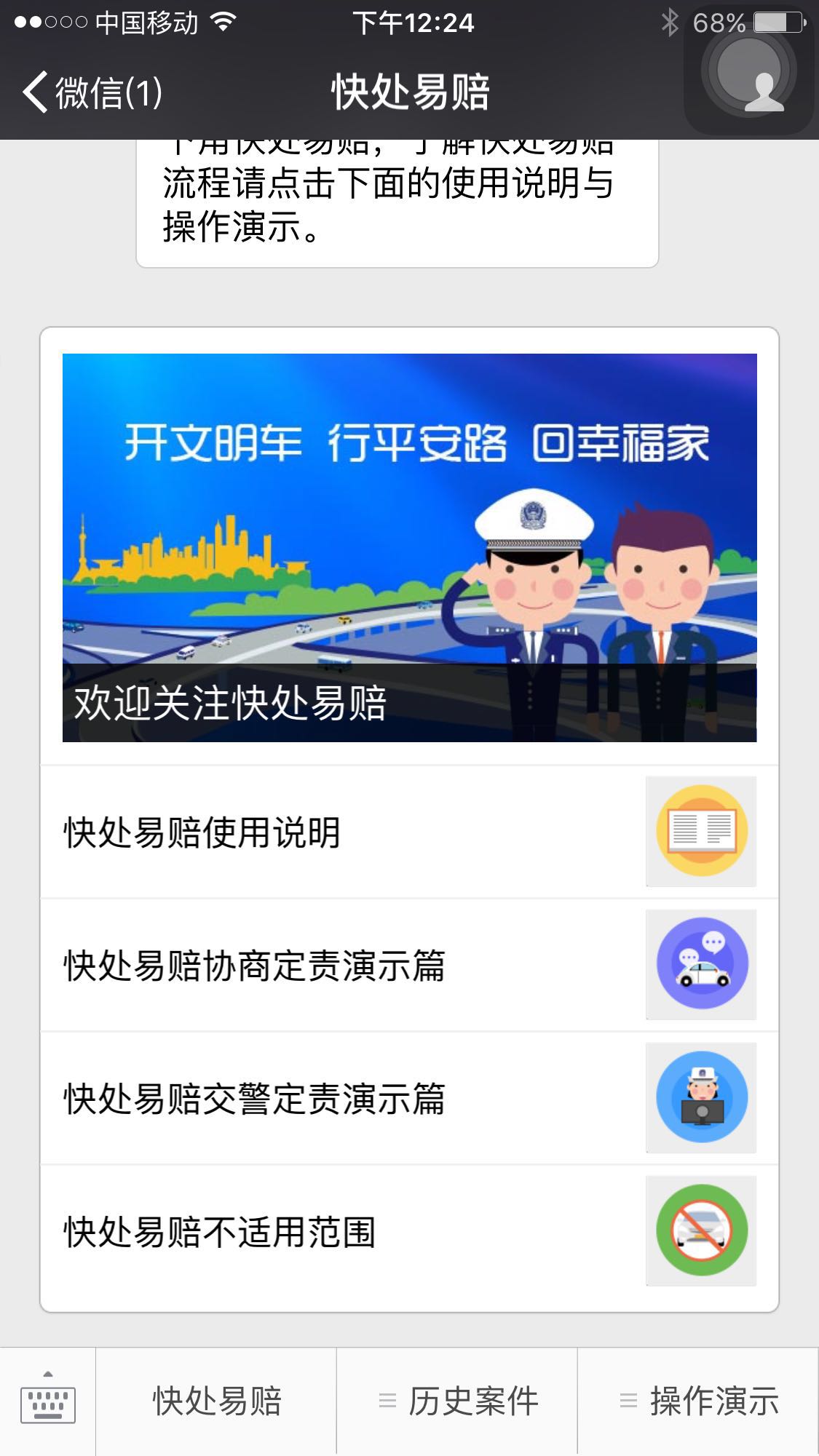Screen dimensions: 819x1456
Task: Expand the 历史案件 menu
Action: click(457, 1401)
